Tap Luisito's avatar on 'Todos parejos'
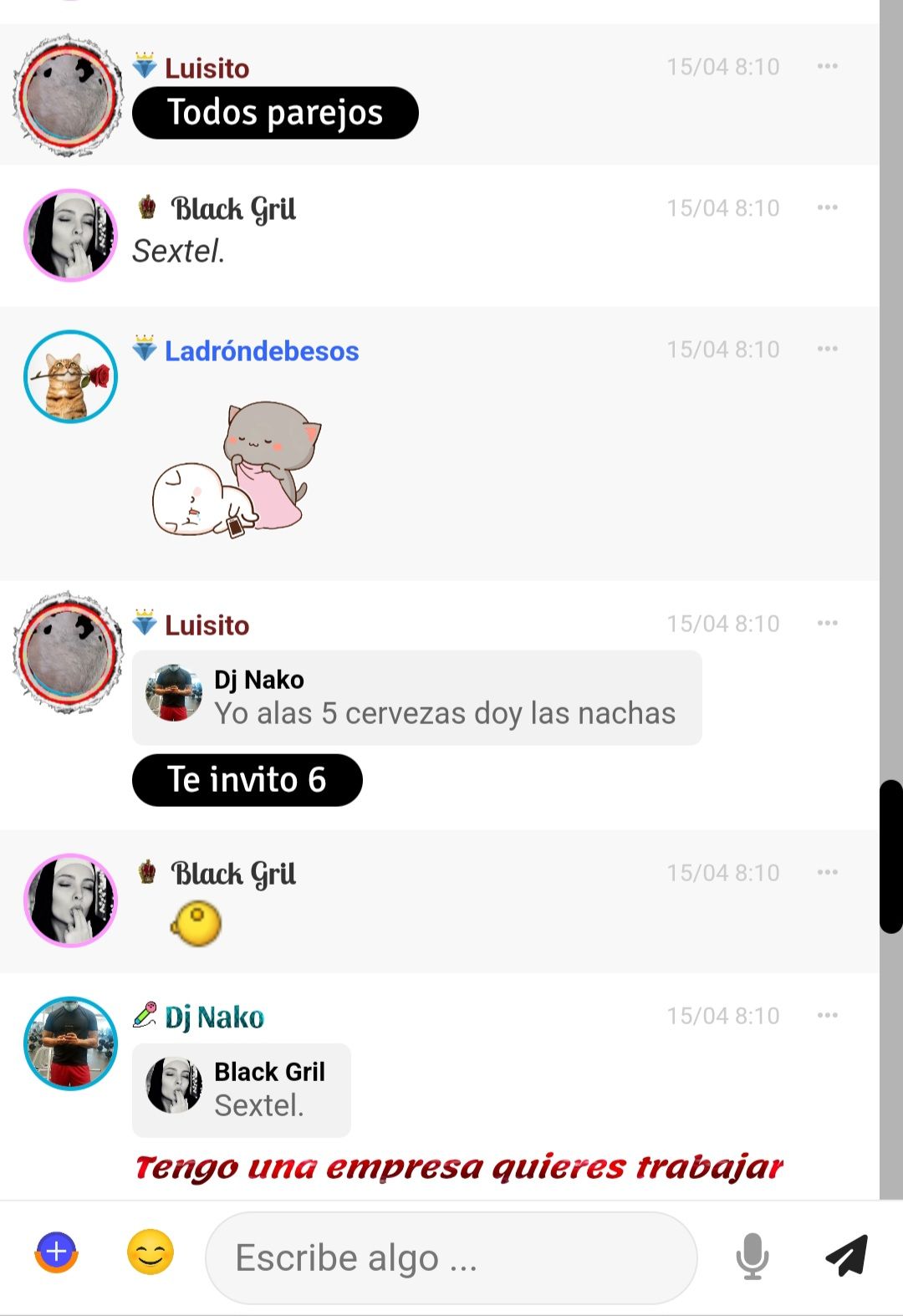The width and height of the screenshot is (903, 1316). [x=69, y=96]
